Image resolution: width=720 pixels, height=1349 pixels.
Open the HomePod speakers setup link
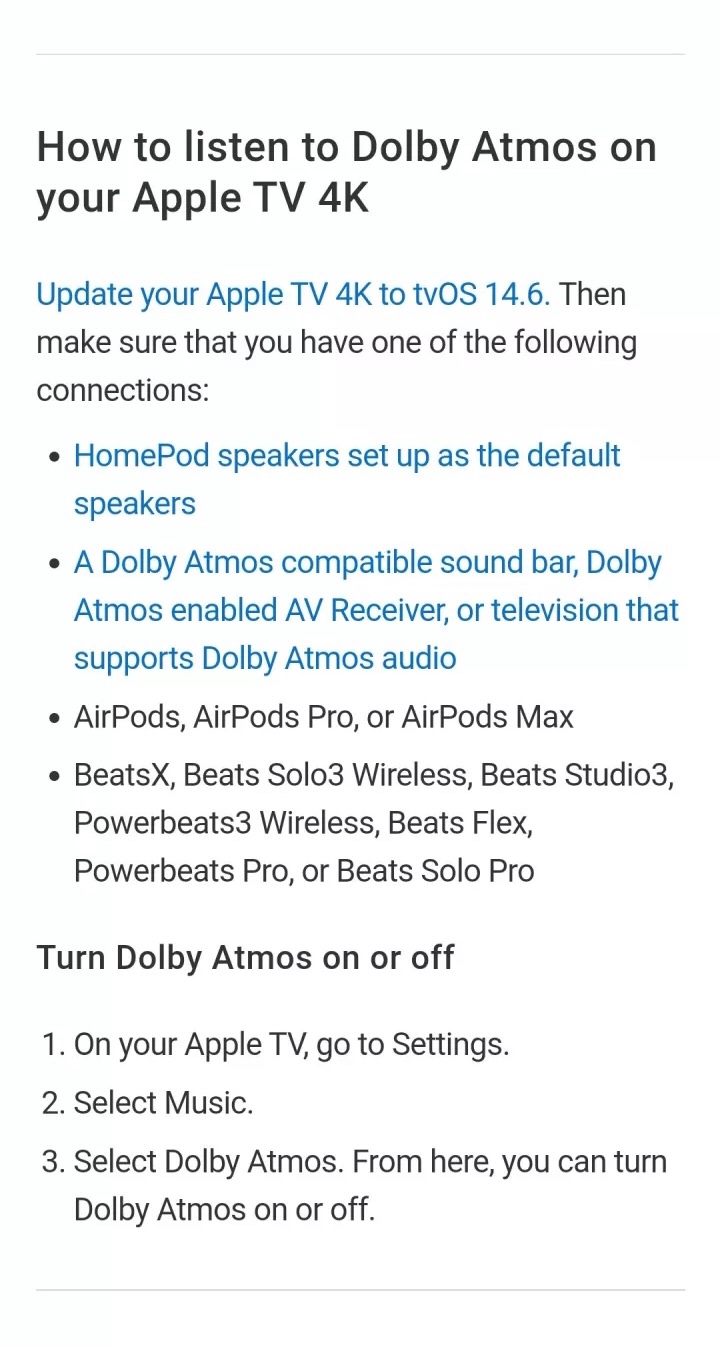coord(347,456)
